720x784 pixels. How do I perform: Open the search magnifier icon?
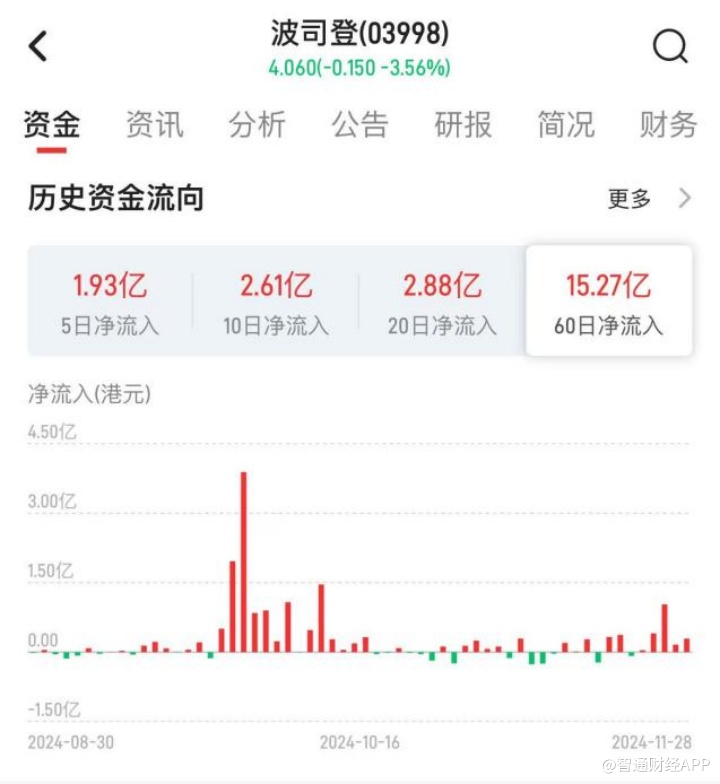tap(669, 46)
